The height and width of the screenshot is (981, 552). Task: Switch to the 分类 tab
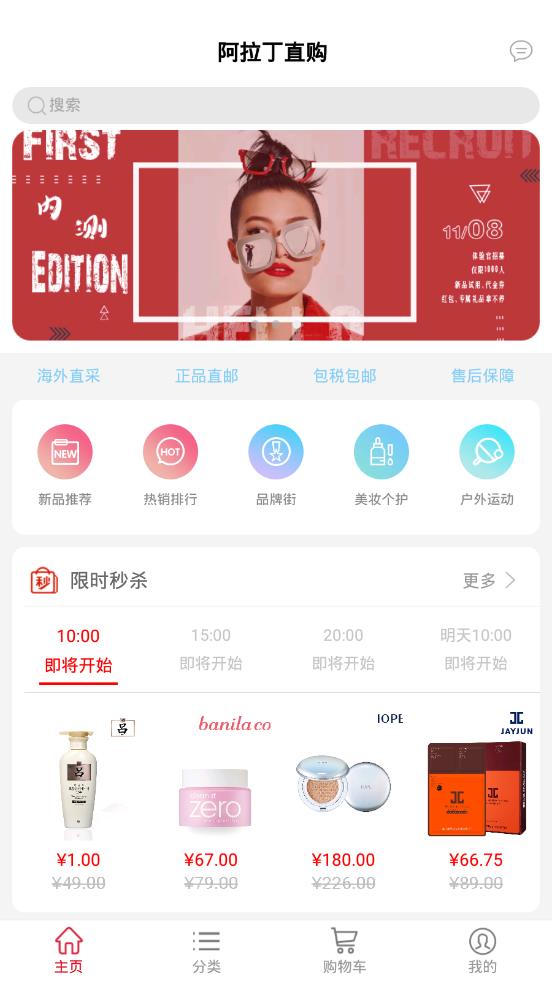[x=207, y=951]
